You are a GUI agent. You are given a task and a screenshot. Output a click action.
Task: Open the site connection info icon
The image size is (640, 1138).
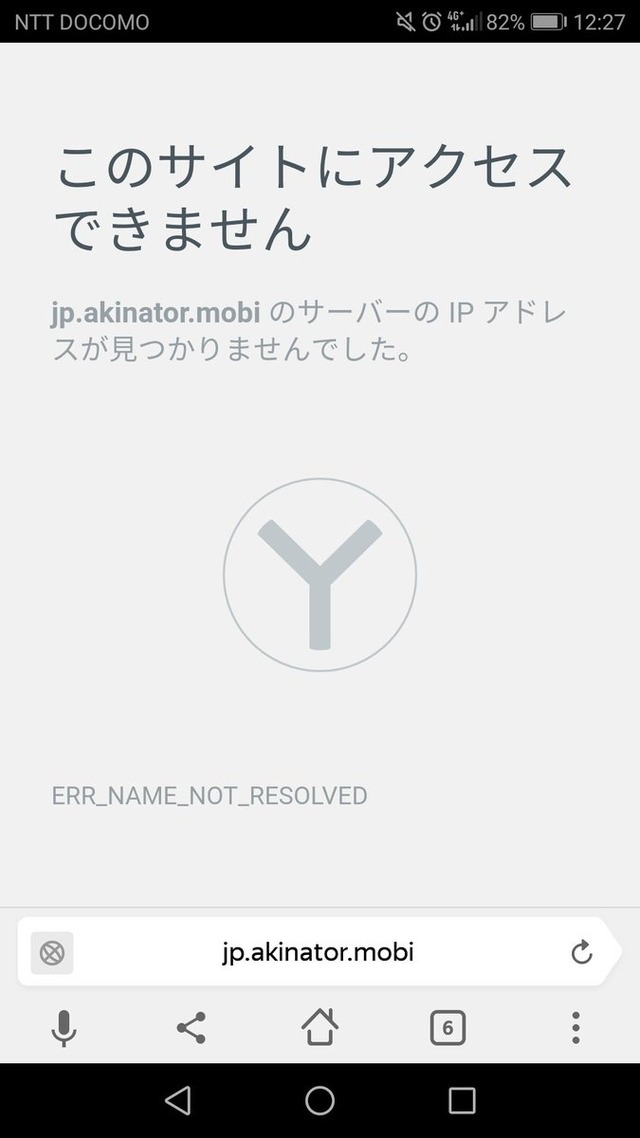point(52,953)
